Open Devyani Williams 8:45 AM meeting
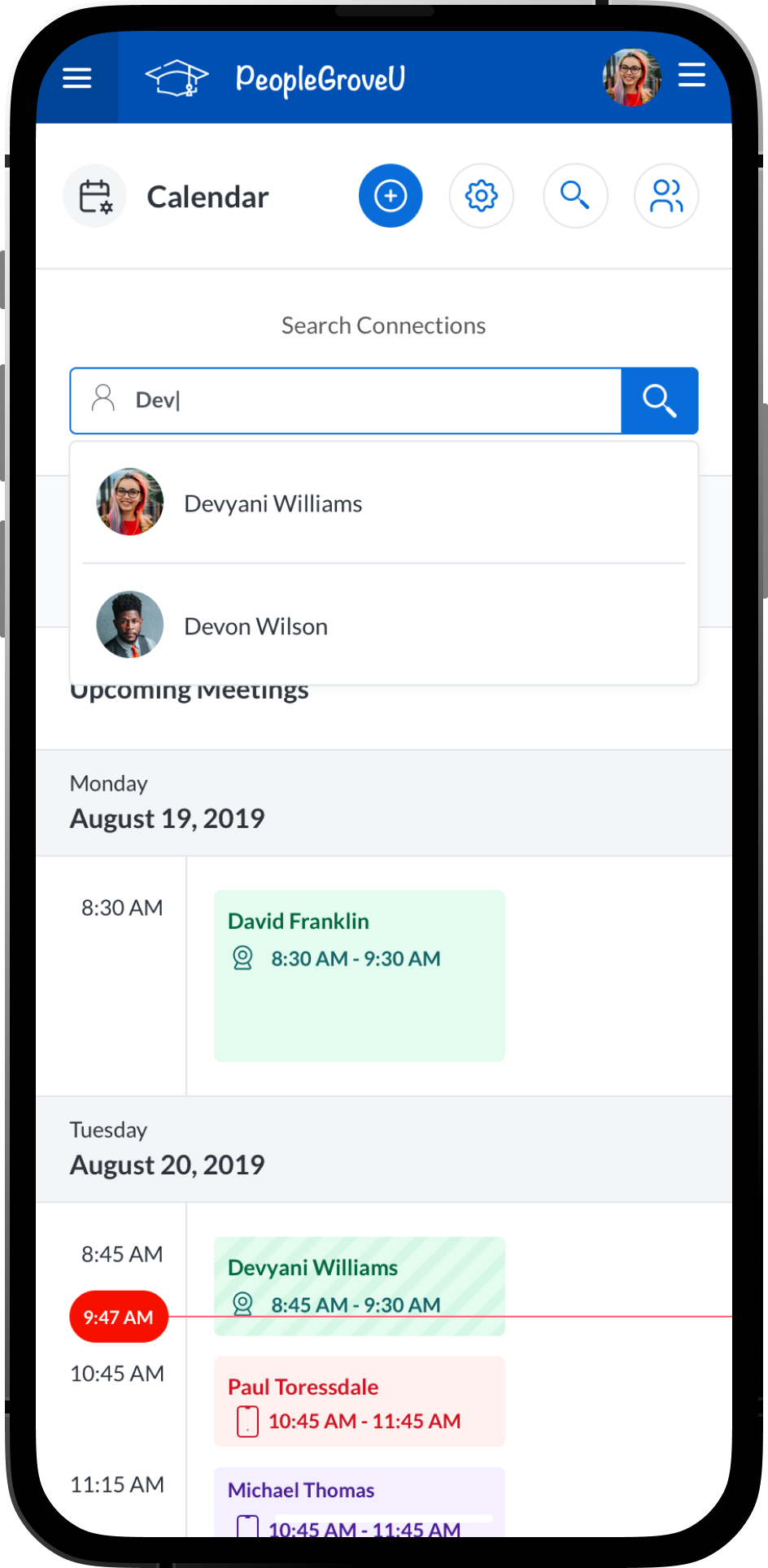The image size is (768, 1568). (359, 1285)
